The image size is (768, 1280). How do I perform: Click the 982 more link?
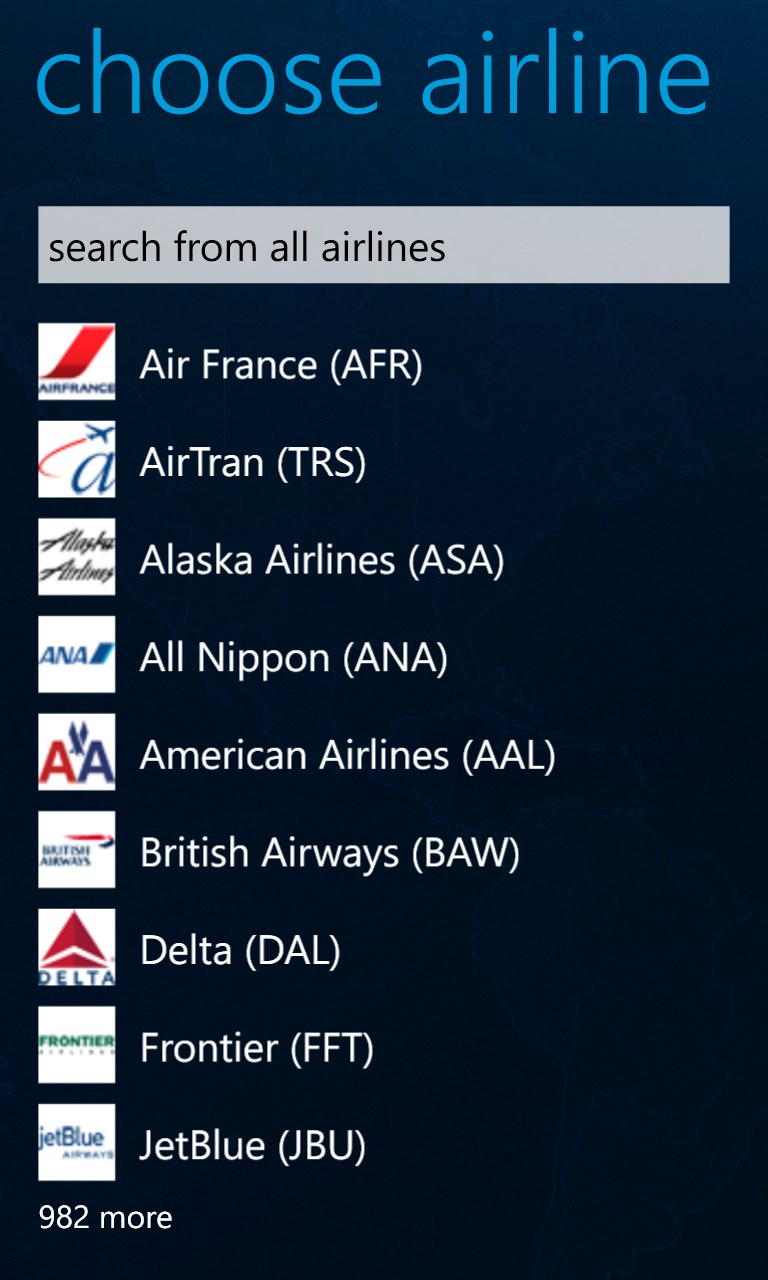[106, 1217]
